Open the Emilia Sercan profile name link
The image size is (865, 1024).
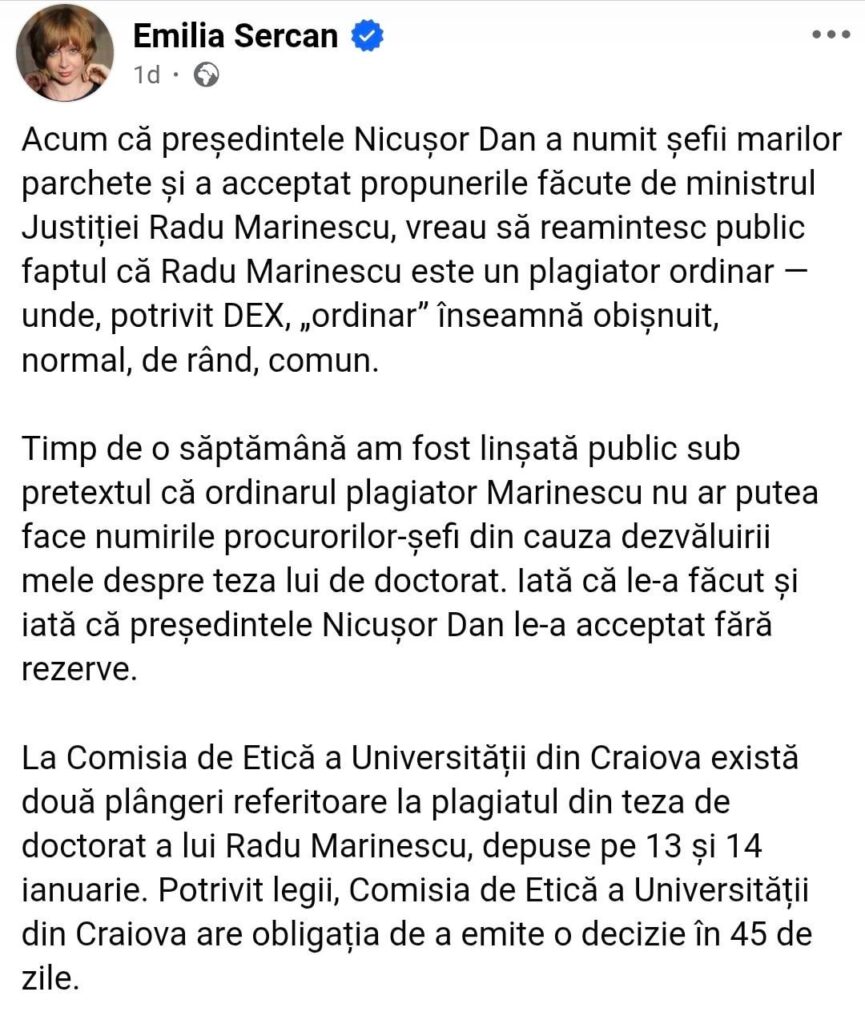tap(237, 37)
